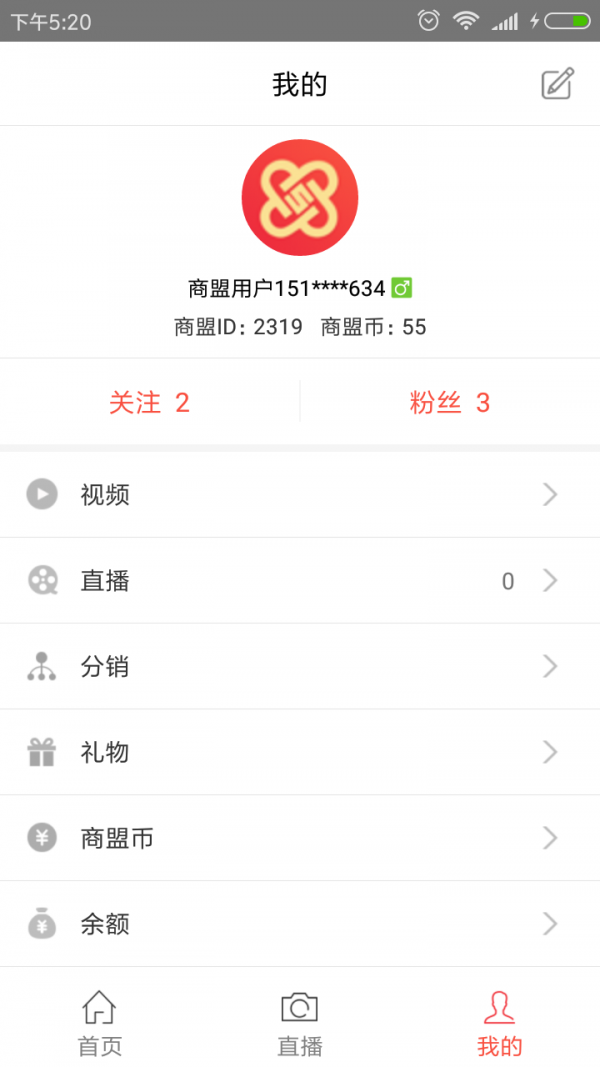Open the profile avatar picture

click(300, 197)
